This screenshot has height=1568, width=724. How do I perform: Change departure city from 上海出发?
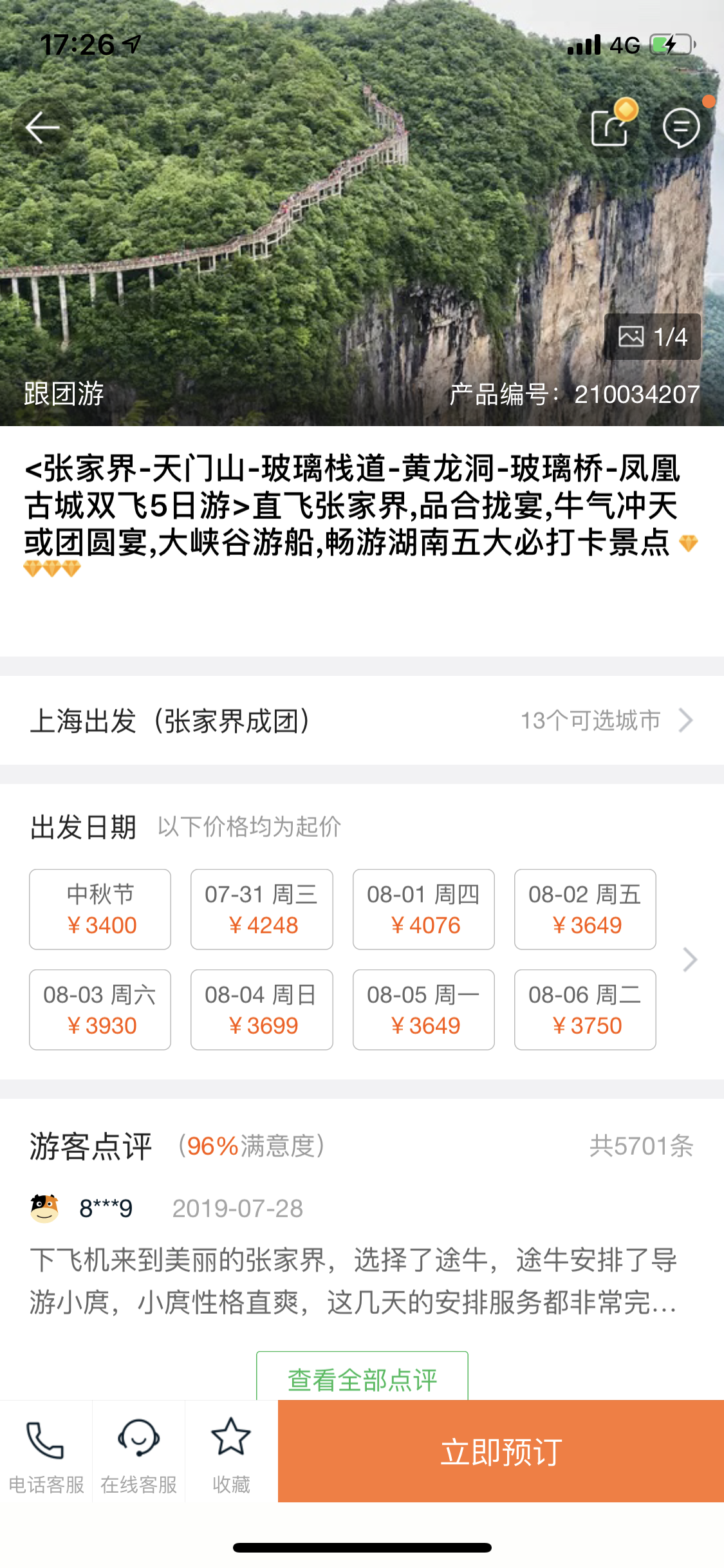362,720
